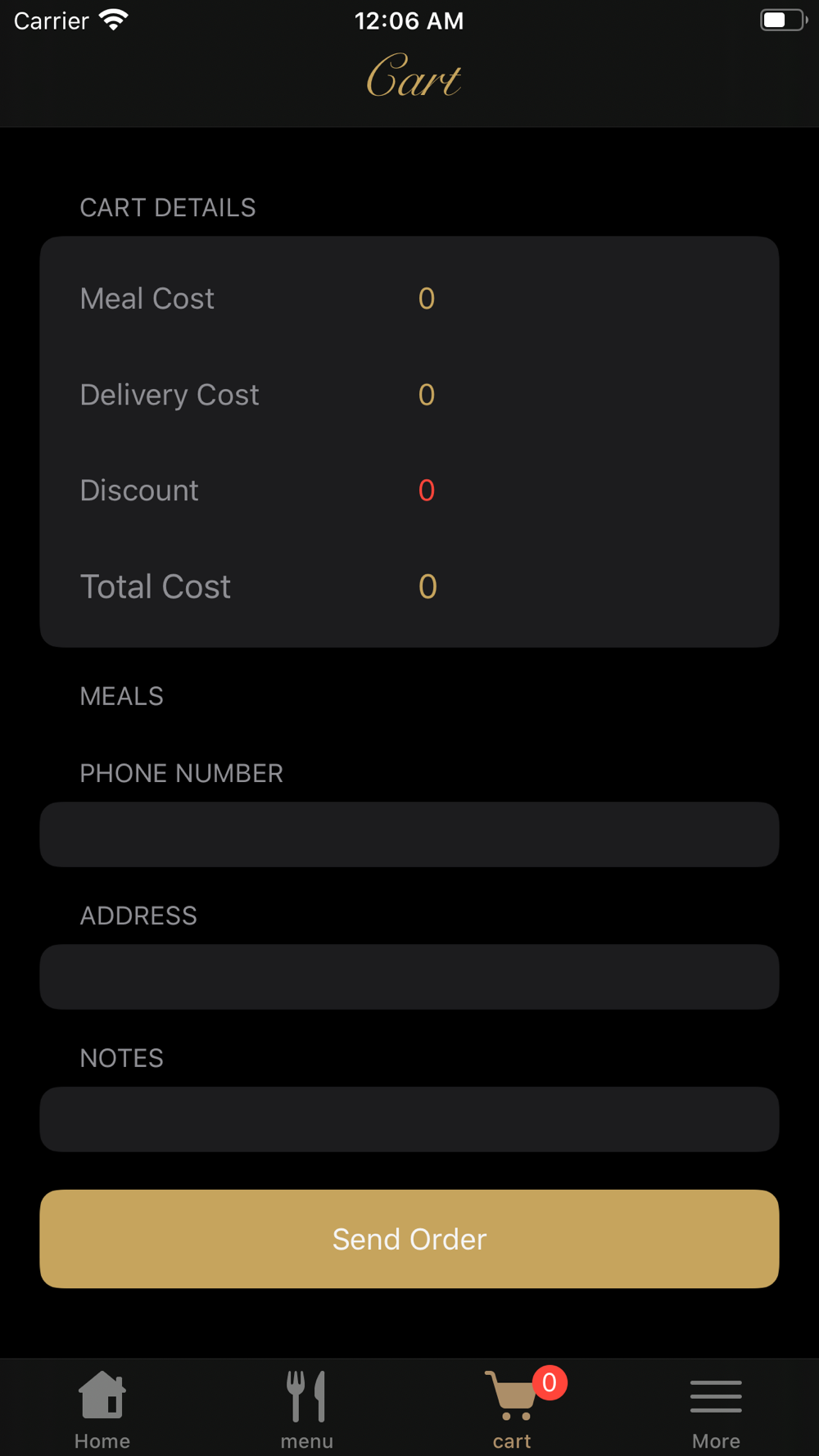Submit with the Send Order button
This screenshot has height=1456, width=819.
coord(409,1239)
